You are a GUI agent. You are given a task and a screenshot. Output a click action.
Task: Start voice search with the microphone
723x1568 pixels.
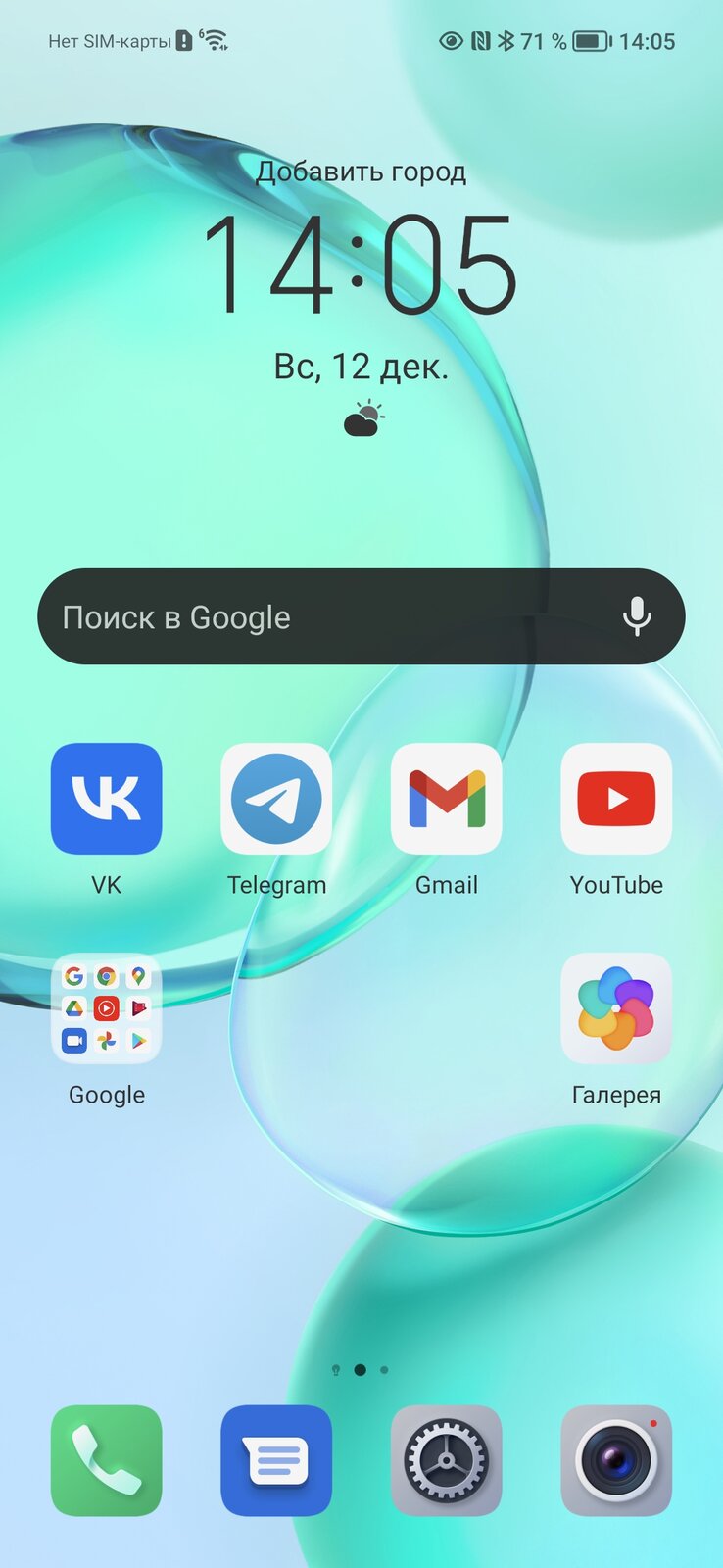tap(637, 616)
